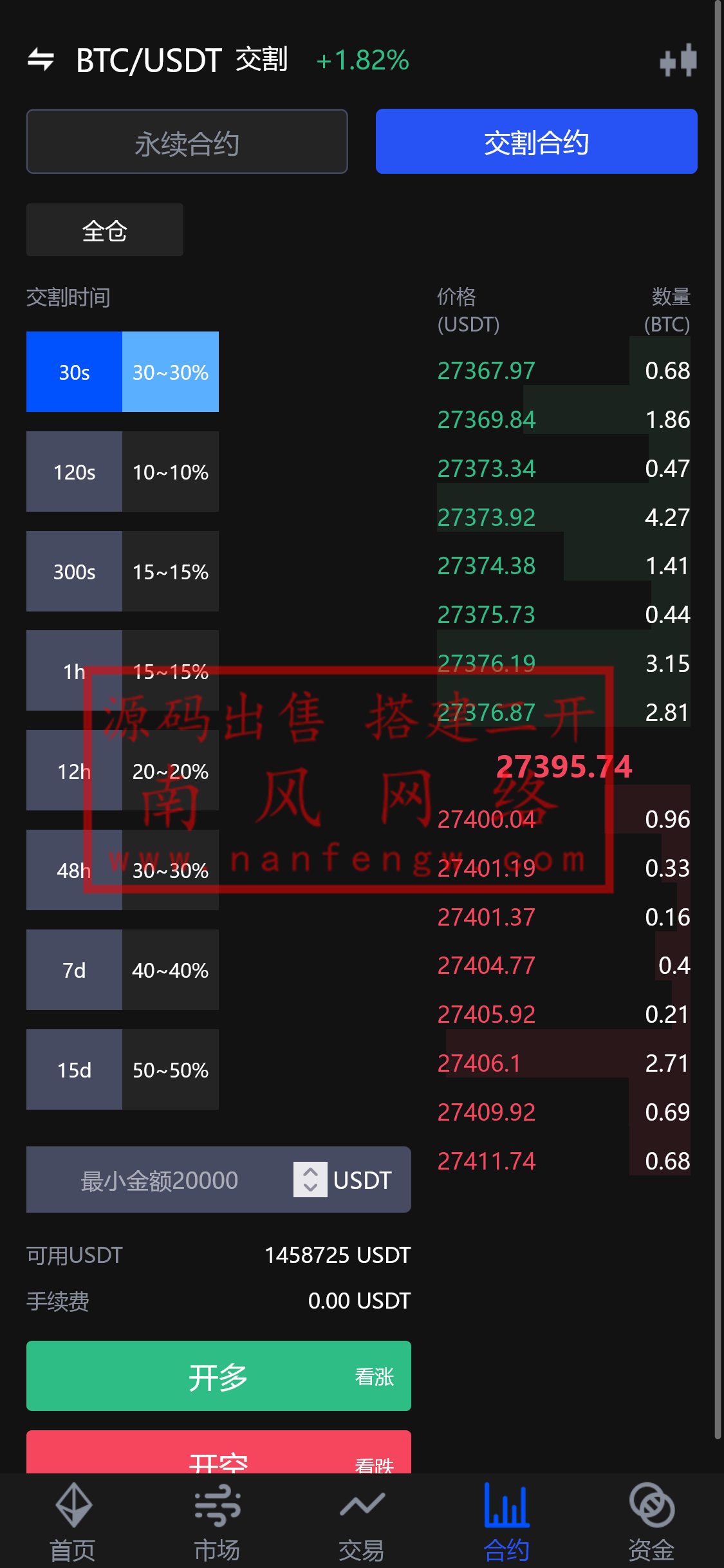Open the 全仓 margin mode selector
The image size is (724, 1568).
pyautogui.click(x=104, y=230)
